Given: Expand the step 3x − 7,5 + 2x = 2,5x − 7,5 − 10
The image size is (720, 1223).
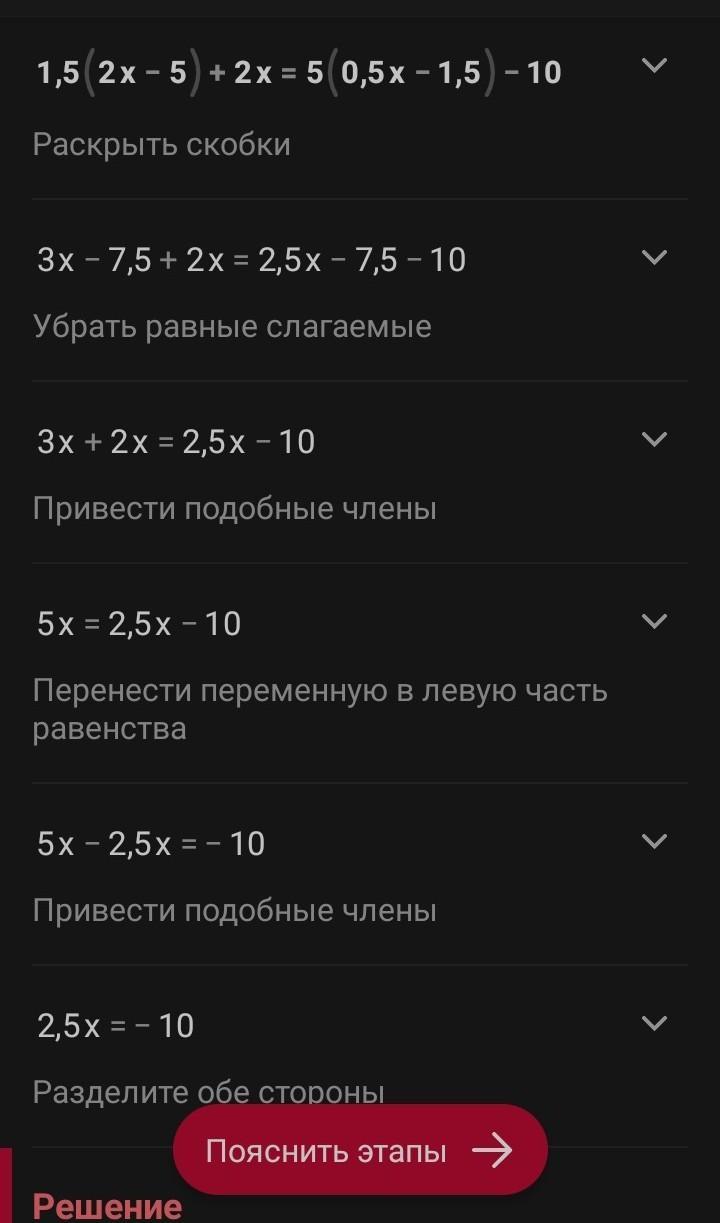Looking at the screenshot, I should click(x=654, y=258).
